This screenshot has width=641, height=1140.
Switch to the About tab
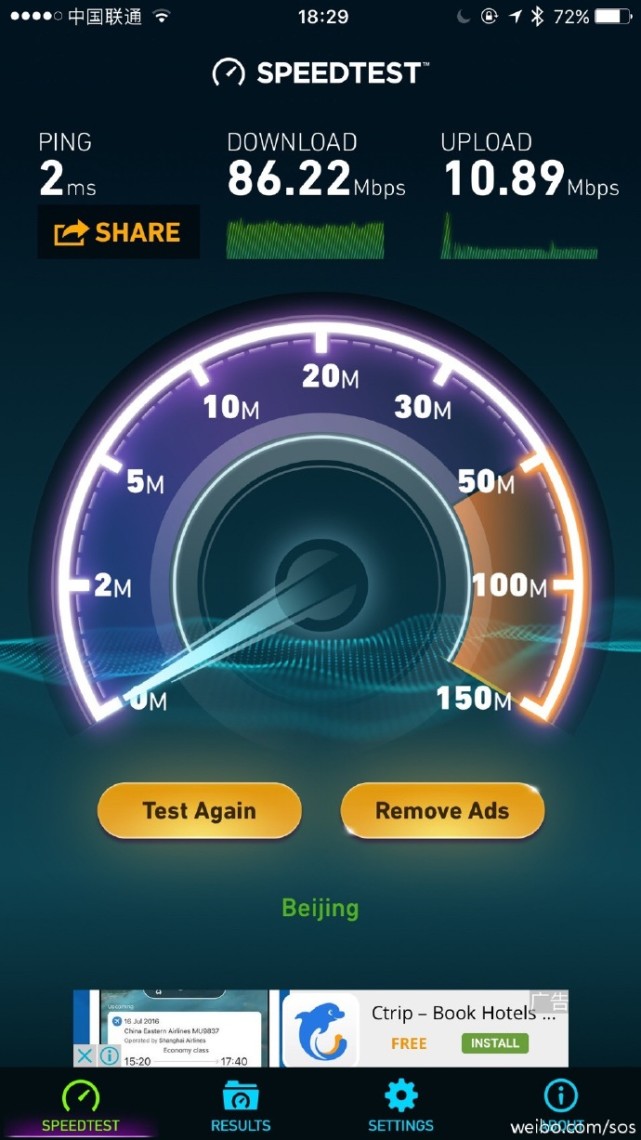point(560,1105)
